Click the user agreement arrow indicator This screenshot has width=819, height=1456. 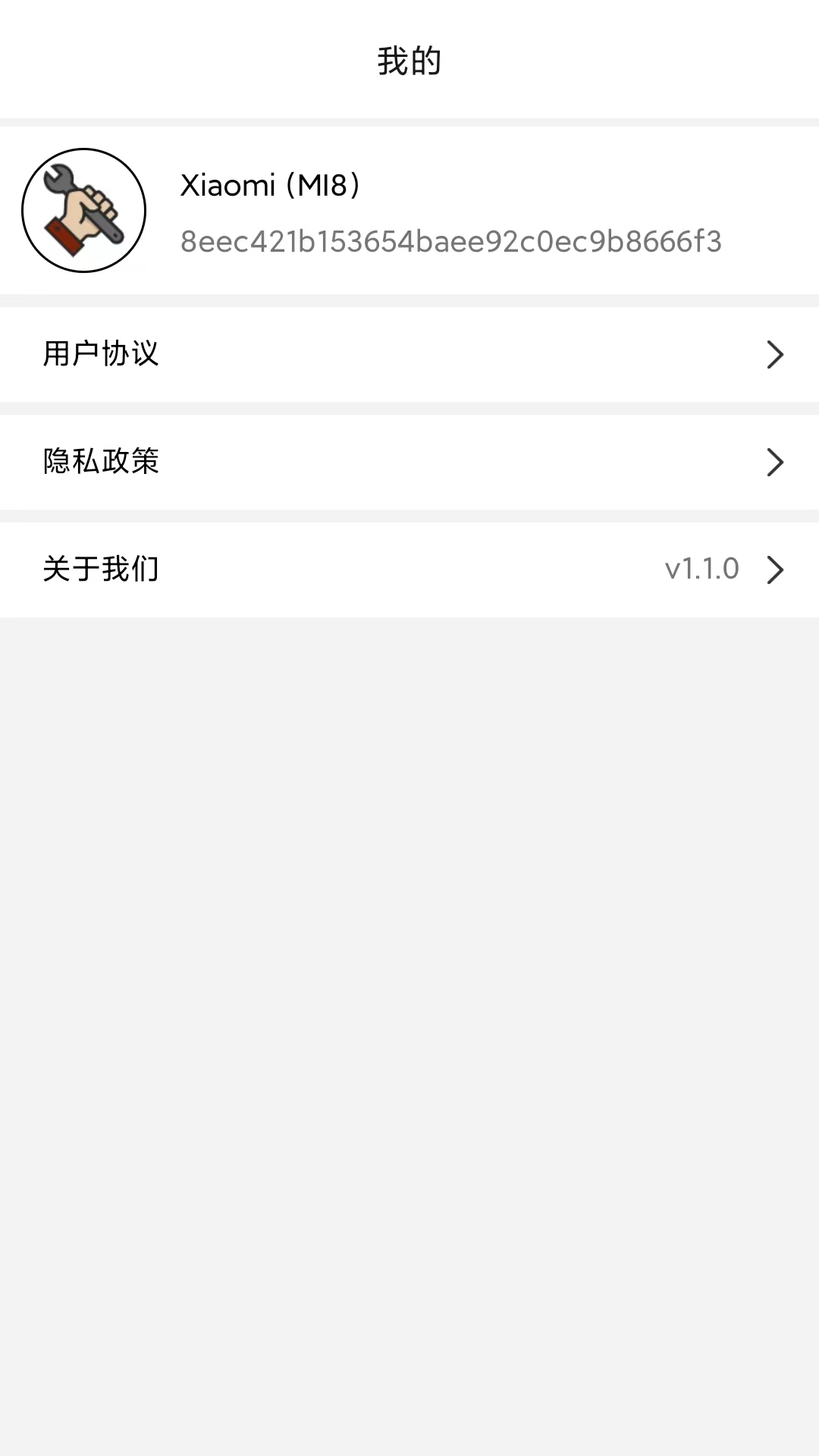[x=774, y=354]
